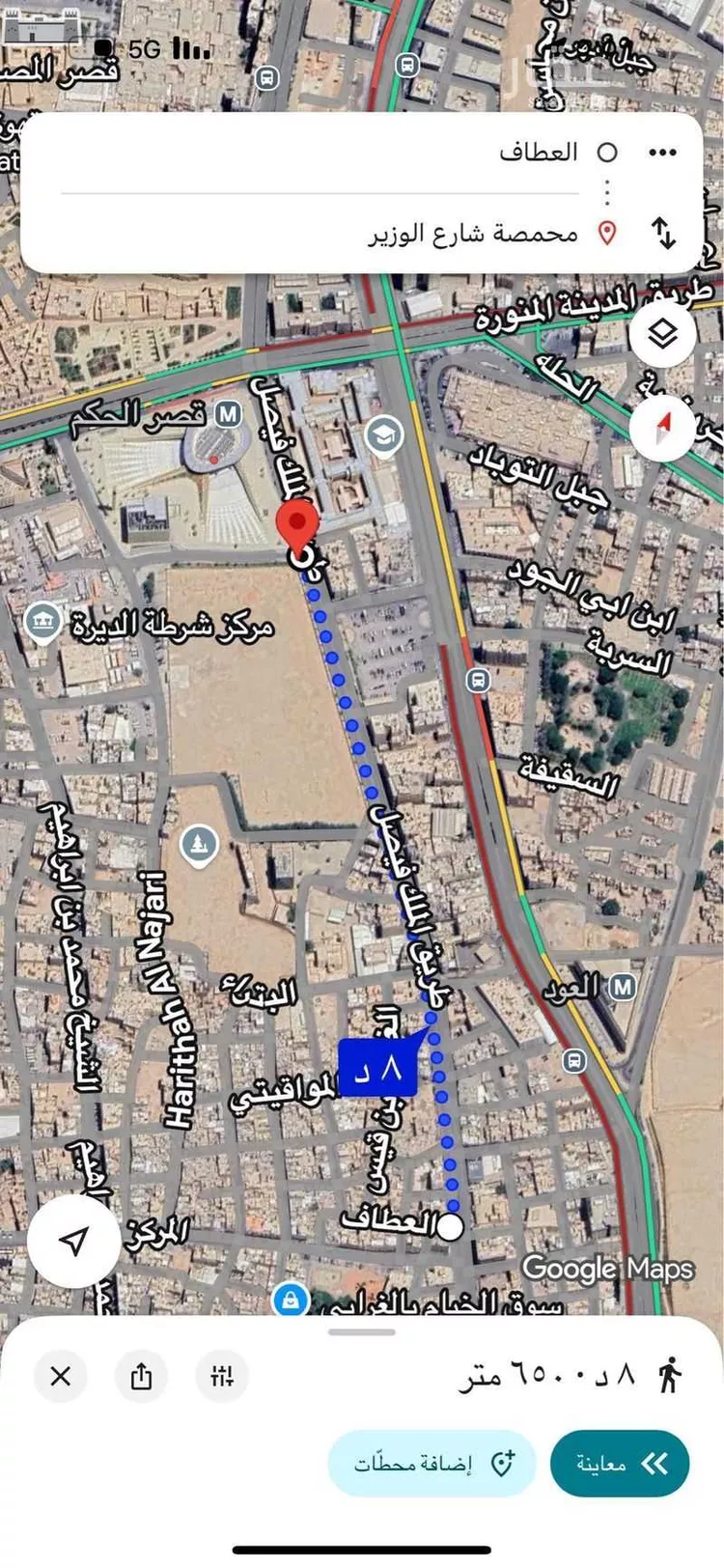This screenshot has height=1568, width=724.
Task: Tap إضافة محطّات to add stops
Action: [431, 1462]
